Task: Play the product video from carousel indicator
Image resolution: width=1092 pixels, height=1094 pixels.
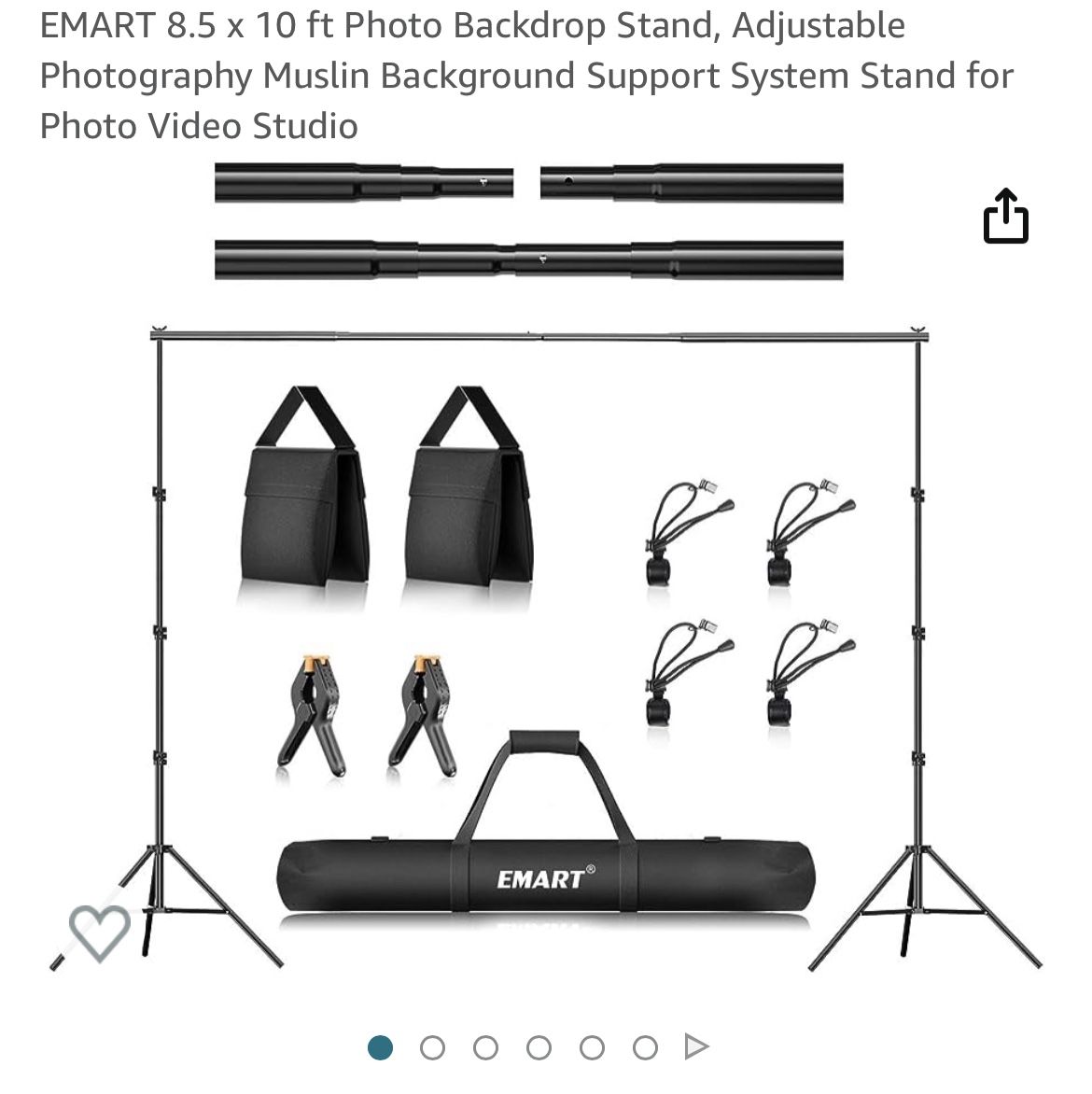Action: pos(696,1046)
